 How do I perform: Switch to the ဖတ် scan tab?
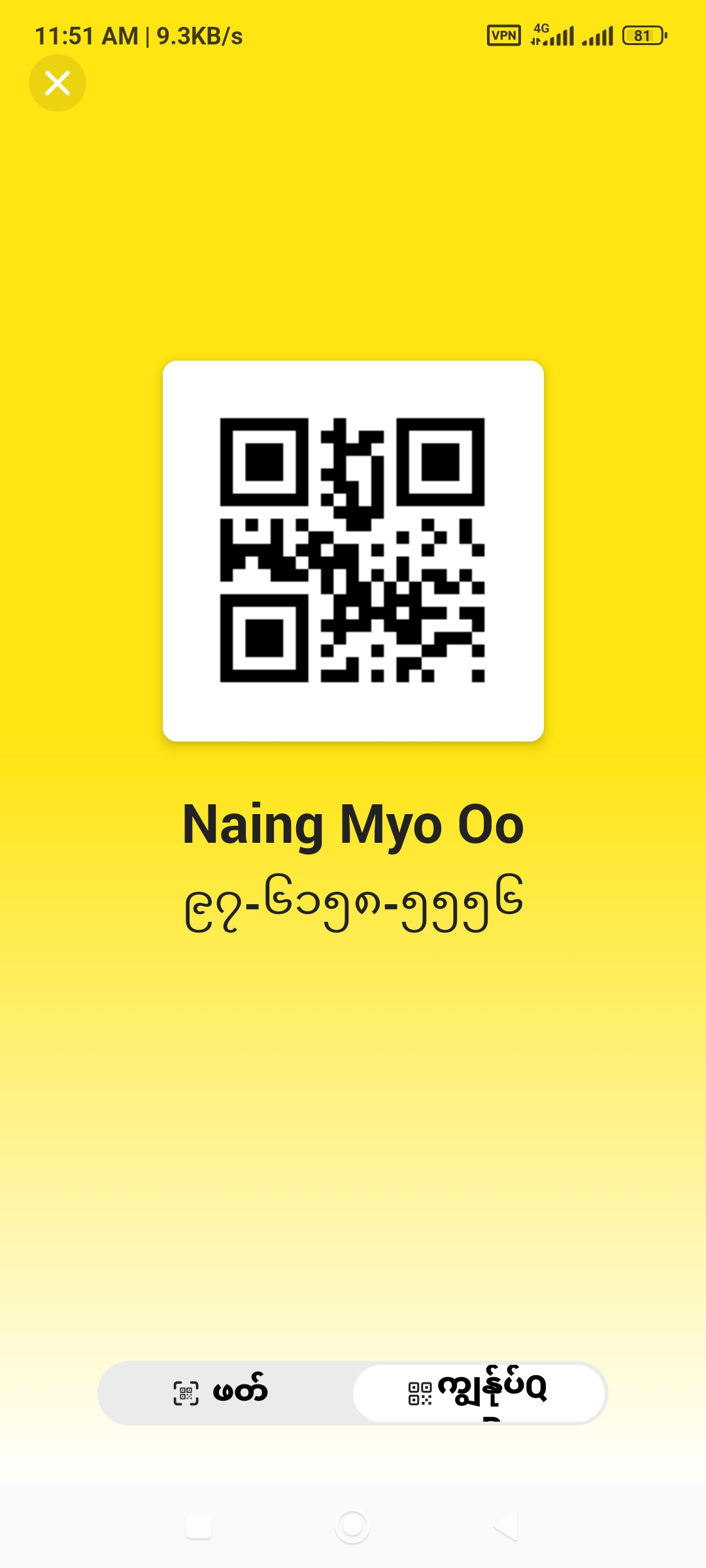tap(222, 1393)
